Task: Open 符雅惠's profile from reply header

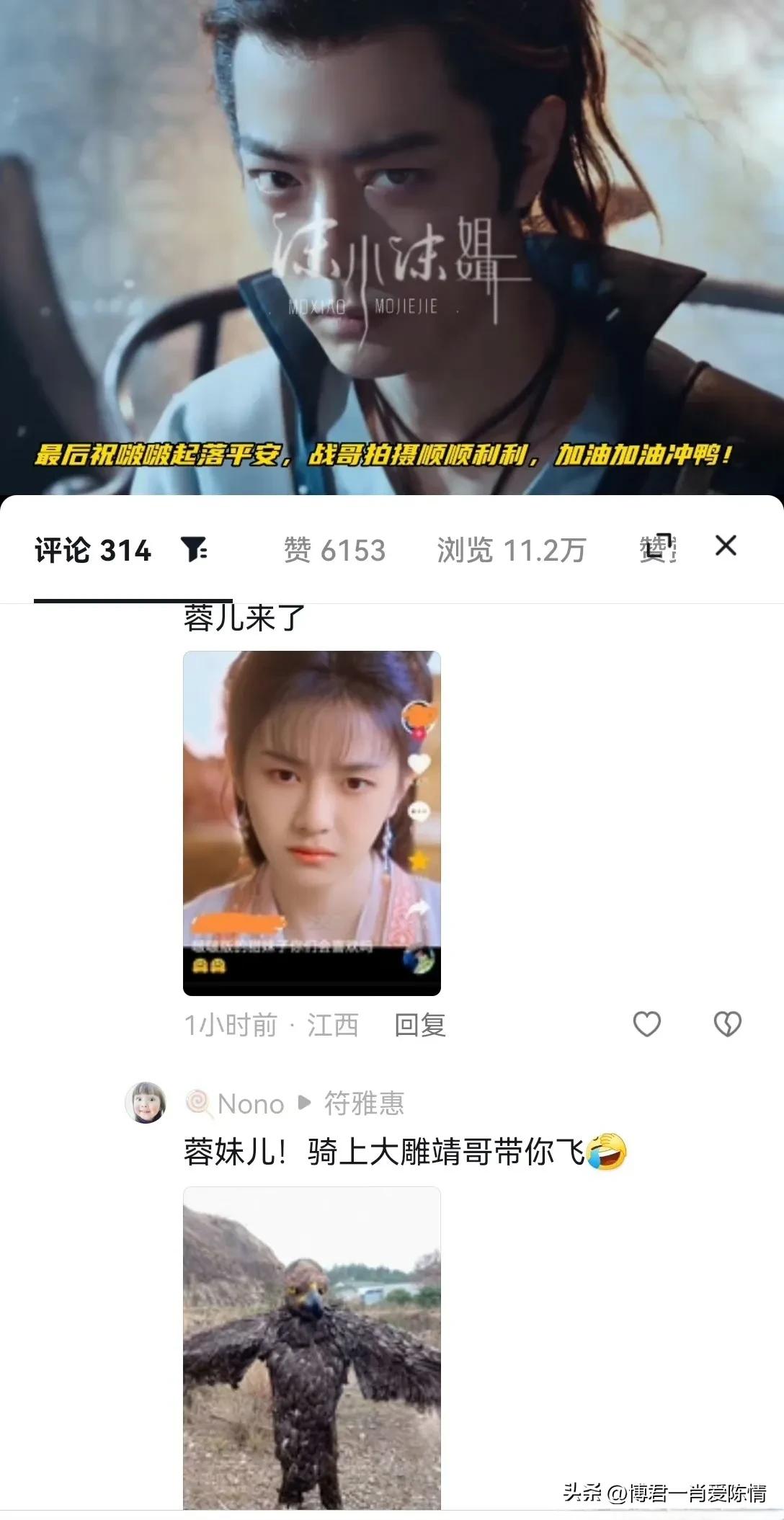Action: (364, 1103)
